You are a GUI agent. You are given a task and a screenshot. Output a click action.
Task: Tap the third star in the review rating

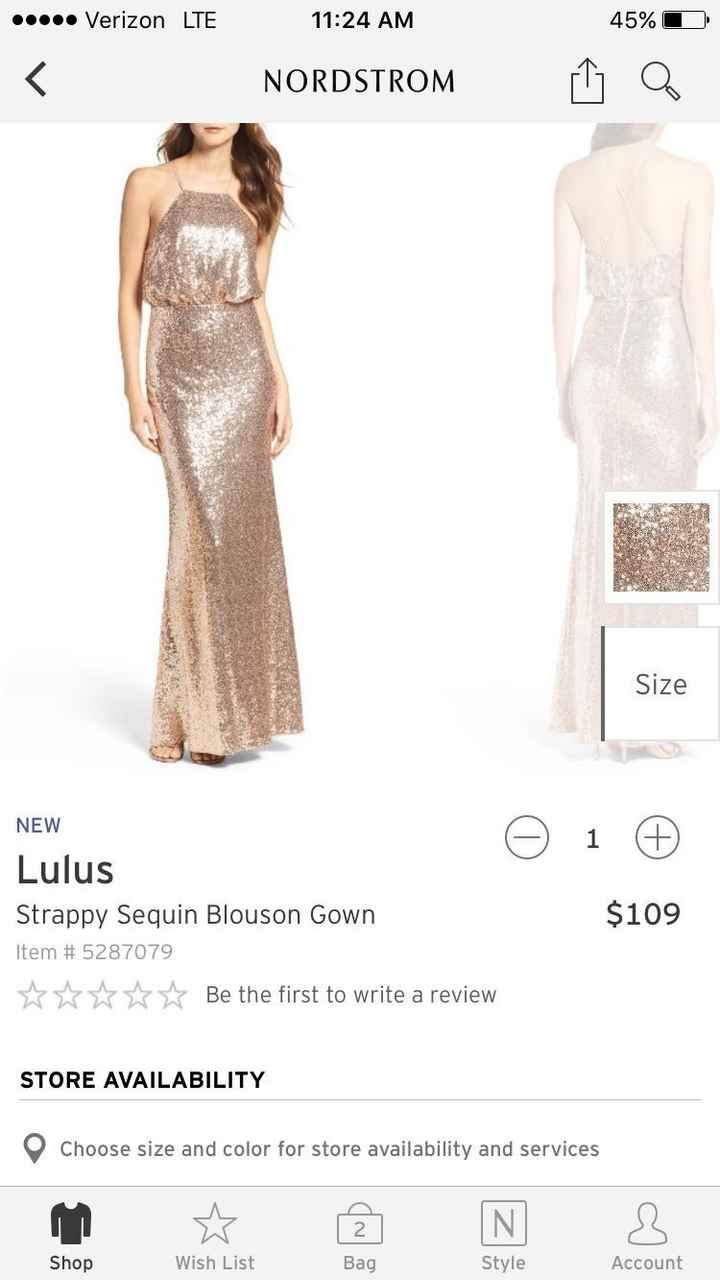click(x=102, y=994)
